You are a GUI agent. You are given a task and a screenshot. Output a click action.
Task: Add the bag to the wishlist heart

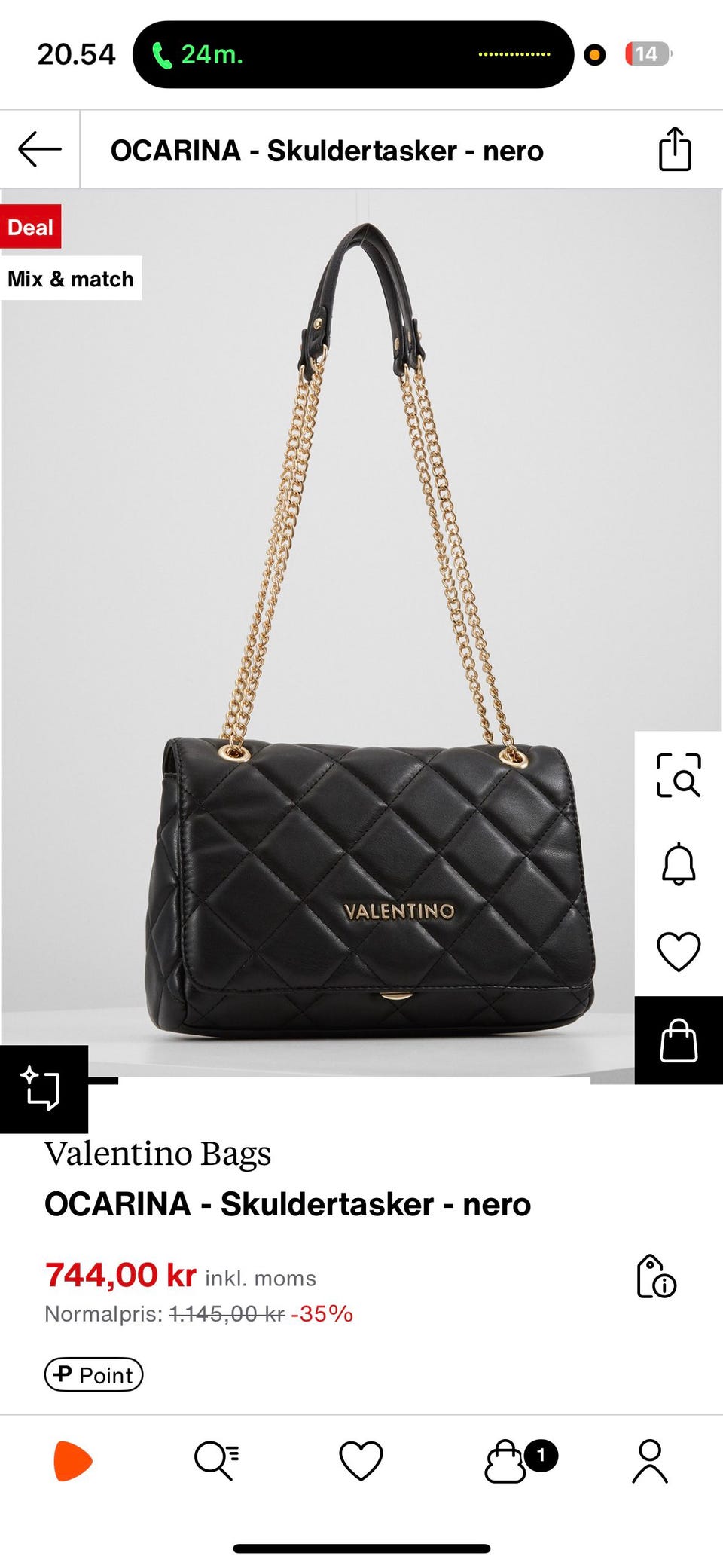pos(678,951)
